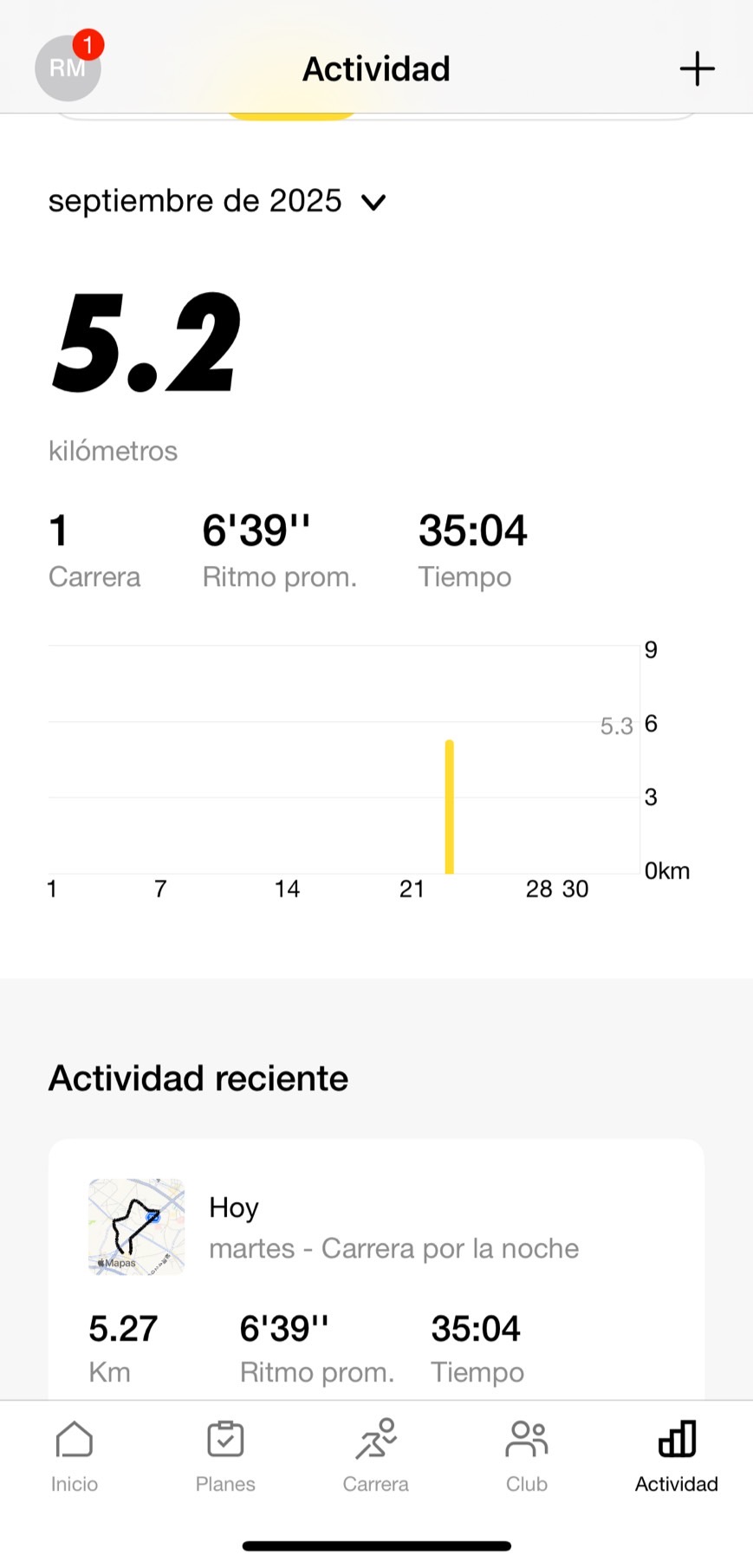This screenshot has width=753, height=1568.
Task: Open the Carrera tab
Action: click(376, 1456)
